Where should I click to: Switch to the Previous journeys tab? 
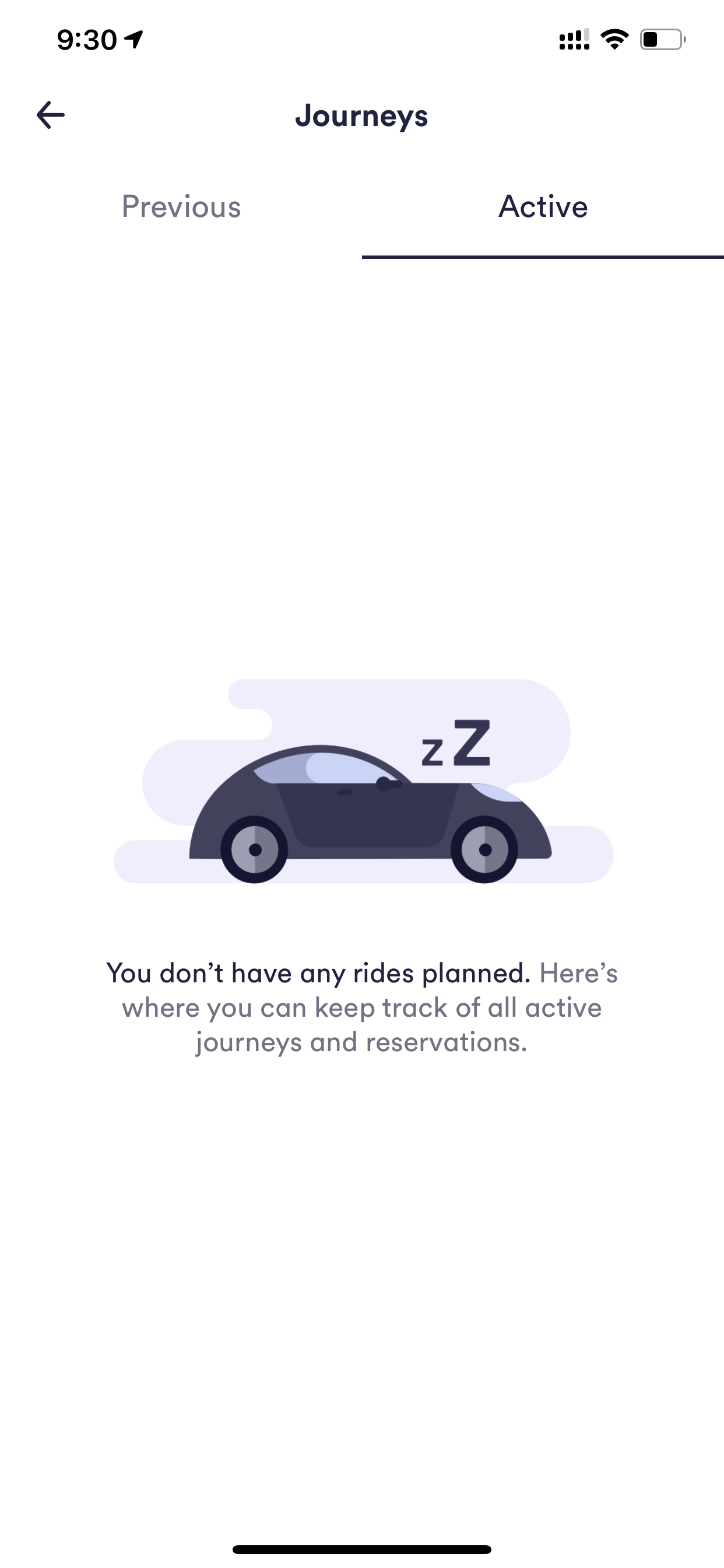(x=181, y=207)
